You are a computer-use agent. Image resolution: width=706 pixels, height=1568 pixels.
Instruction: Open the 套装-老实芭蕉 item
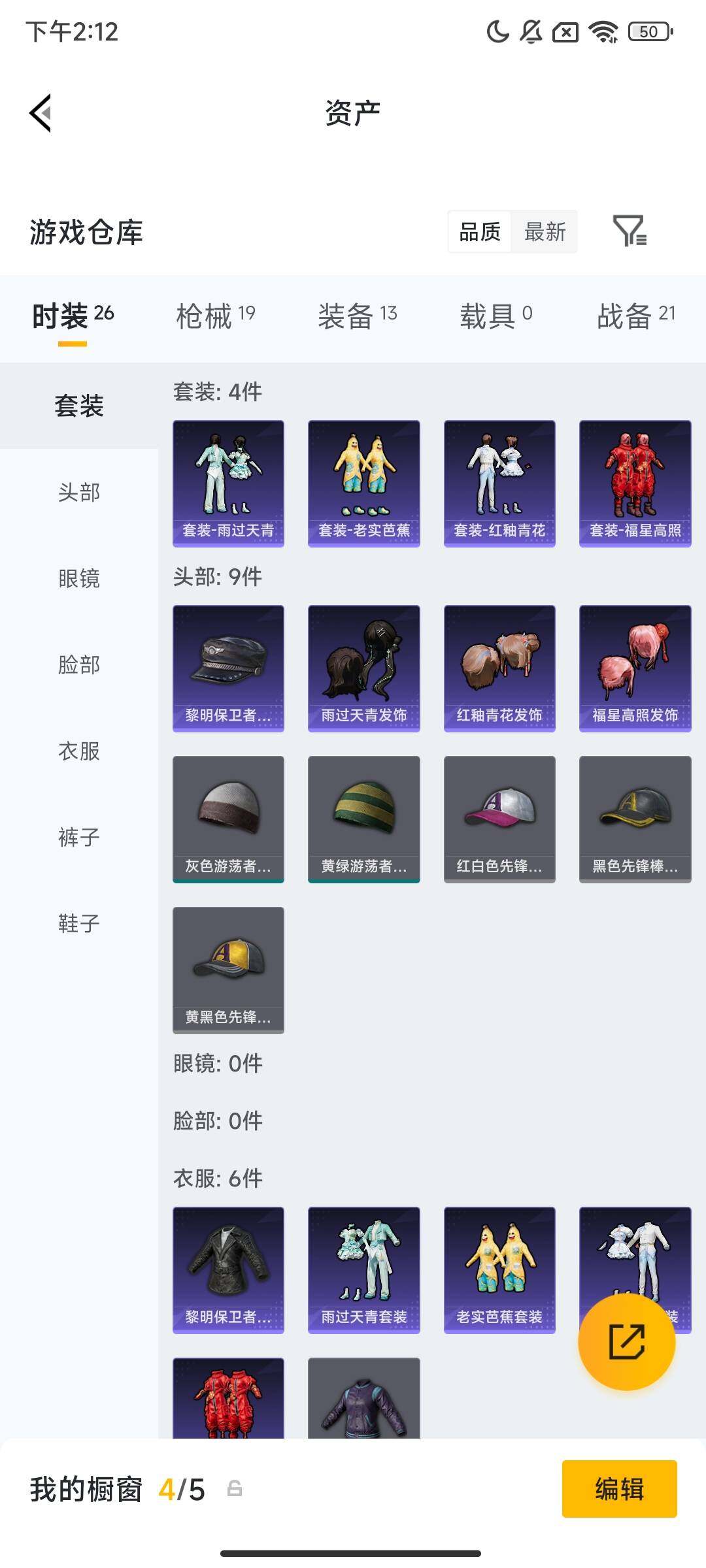pyautogui.click(x=363, y=483)
